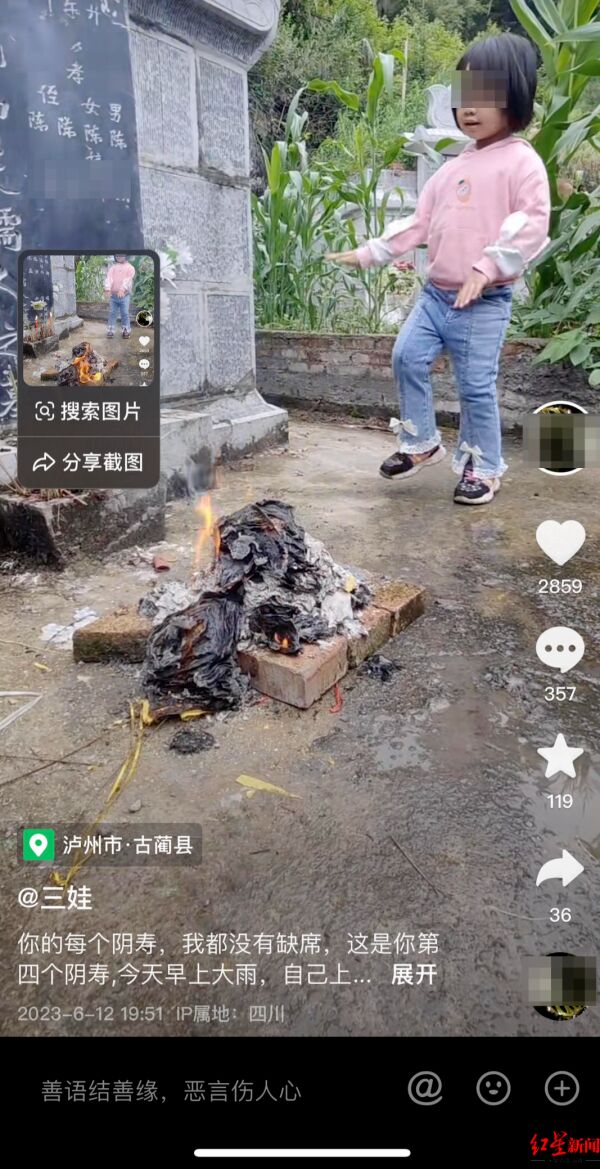Favorite this video with the star icon

[x=560, y=757]
